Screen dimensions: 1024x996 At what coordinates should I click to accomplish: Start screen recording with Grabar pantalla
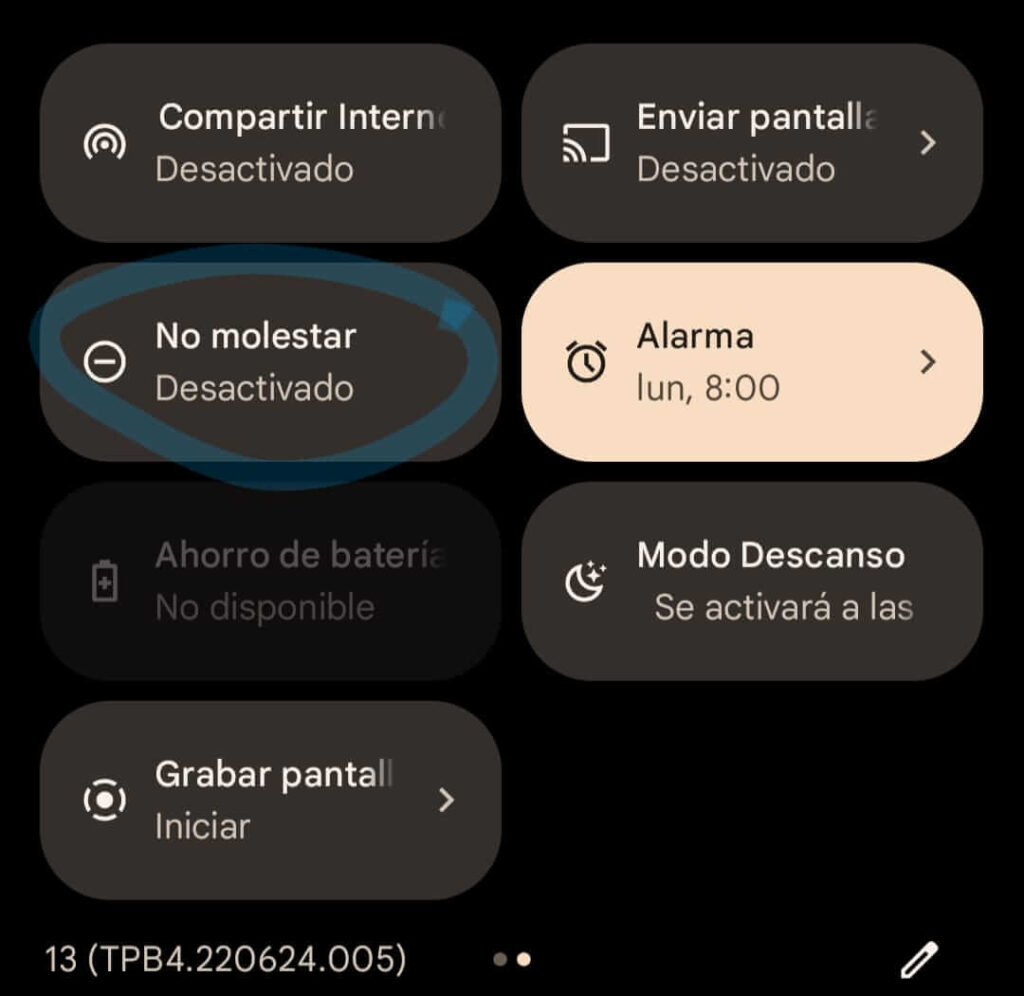click(270, 800)
